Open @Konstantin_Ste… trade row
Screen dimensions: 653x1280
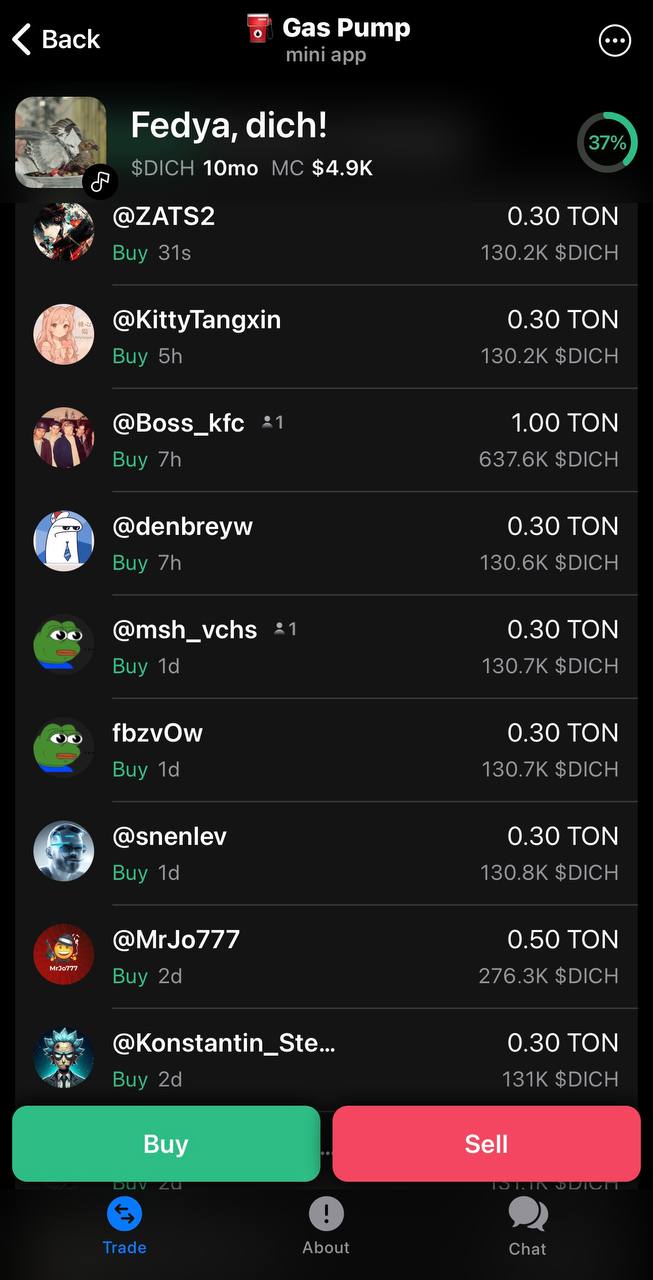(326, 1058)
